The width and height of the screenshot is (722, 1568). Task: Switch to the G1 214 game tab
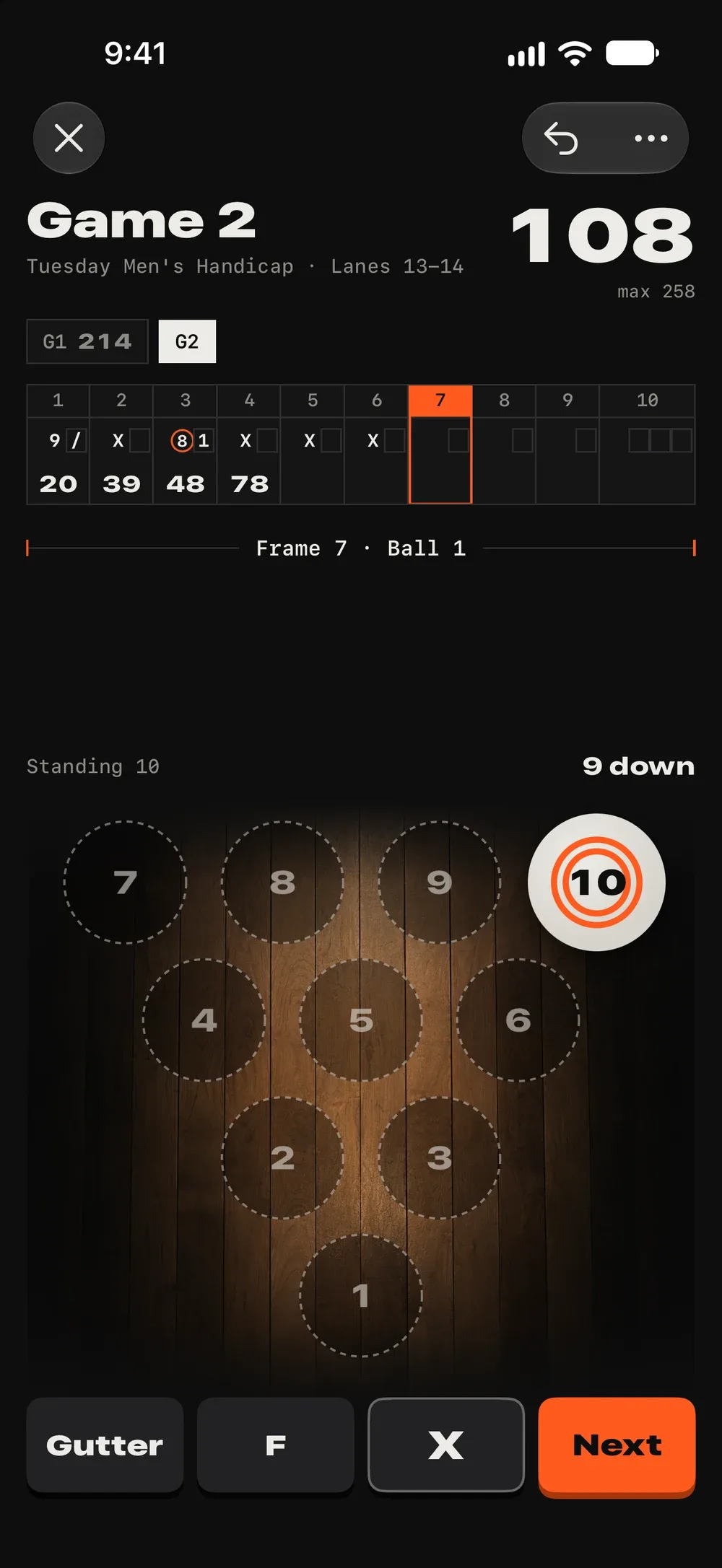pyautogui.click(x=87, y=341)
